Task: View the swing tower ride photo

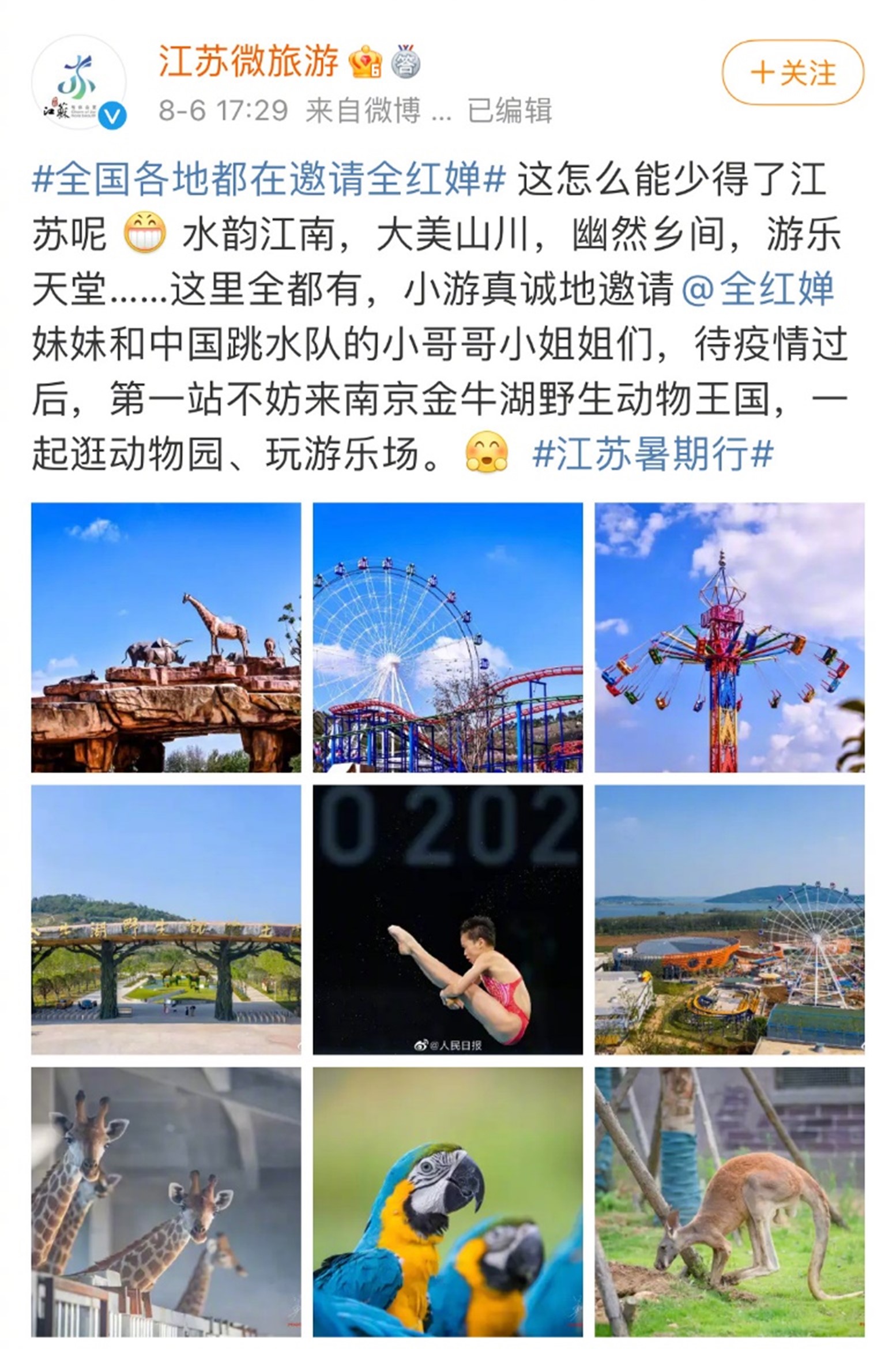Action: (x=729, y=637)
